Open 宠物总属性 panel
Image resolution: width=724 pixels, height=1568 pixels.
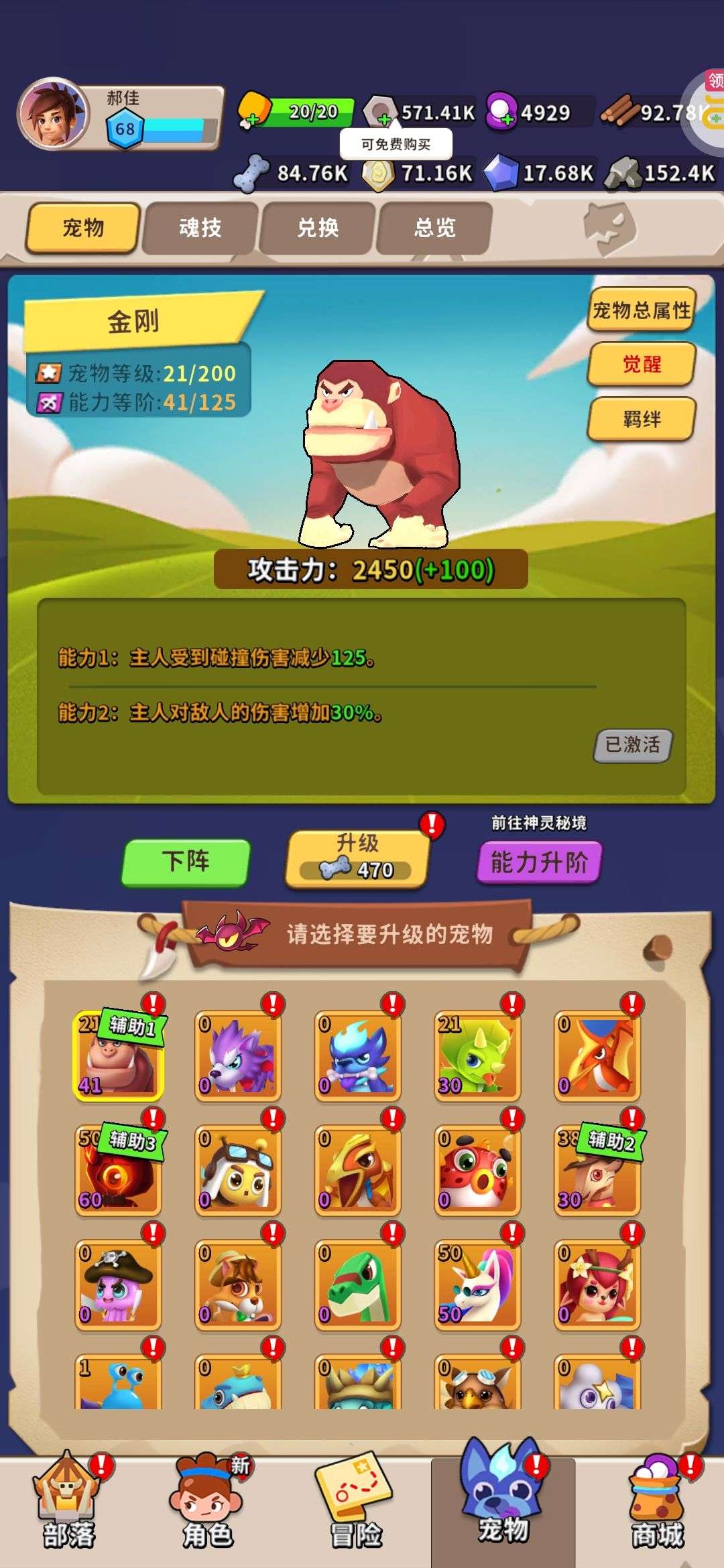pos(640,310)
